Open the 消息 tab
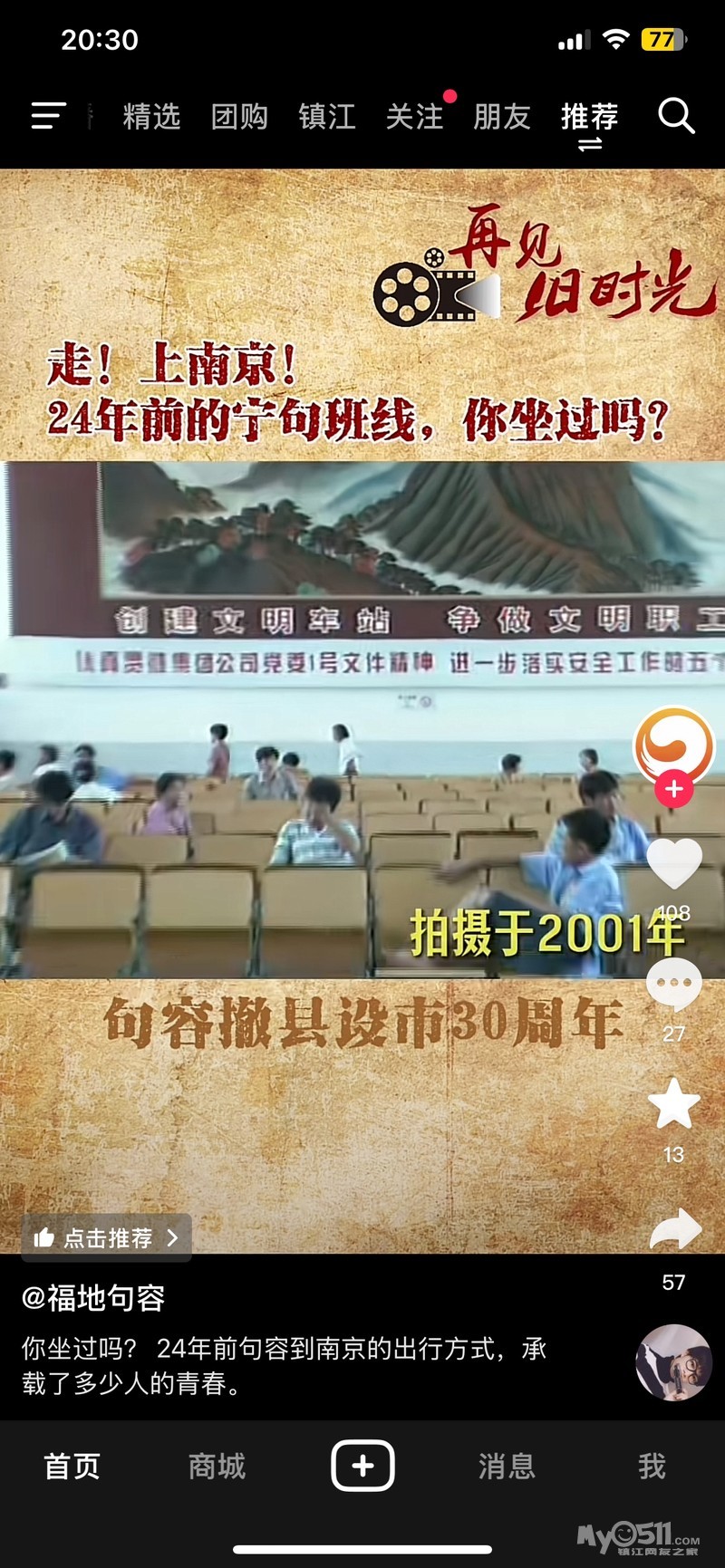This screenshot has height=1568, width=725. pyautogui.click(x=507, y=1466)
